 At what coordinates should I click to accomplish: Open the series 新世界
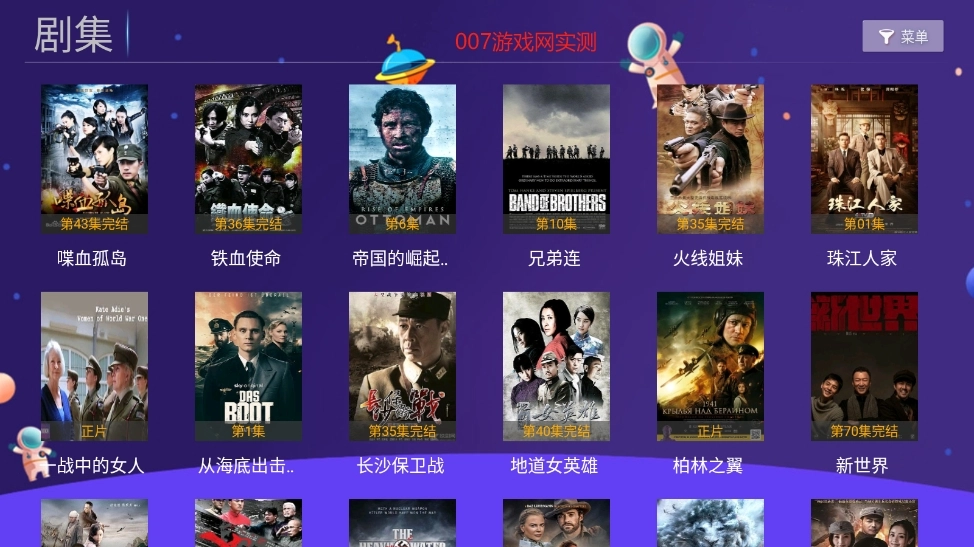coord(864,367)
